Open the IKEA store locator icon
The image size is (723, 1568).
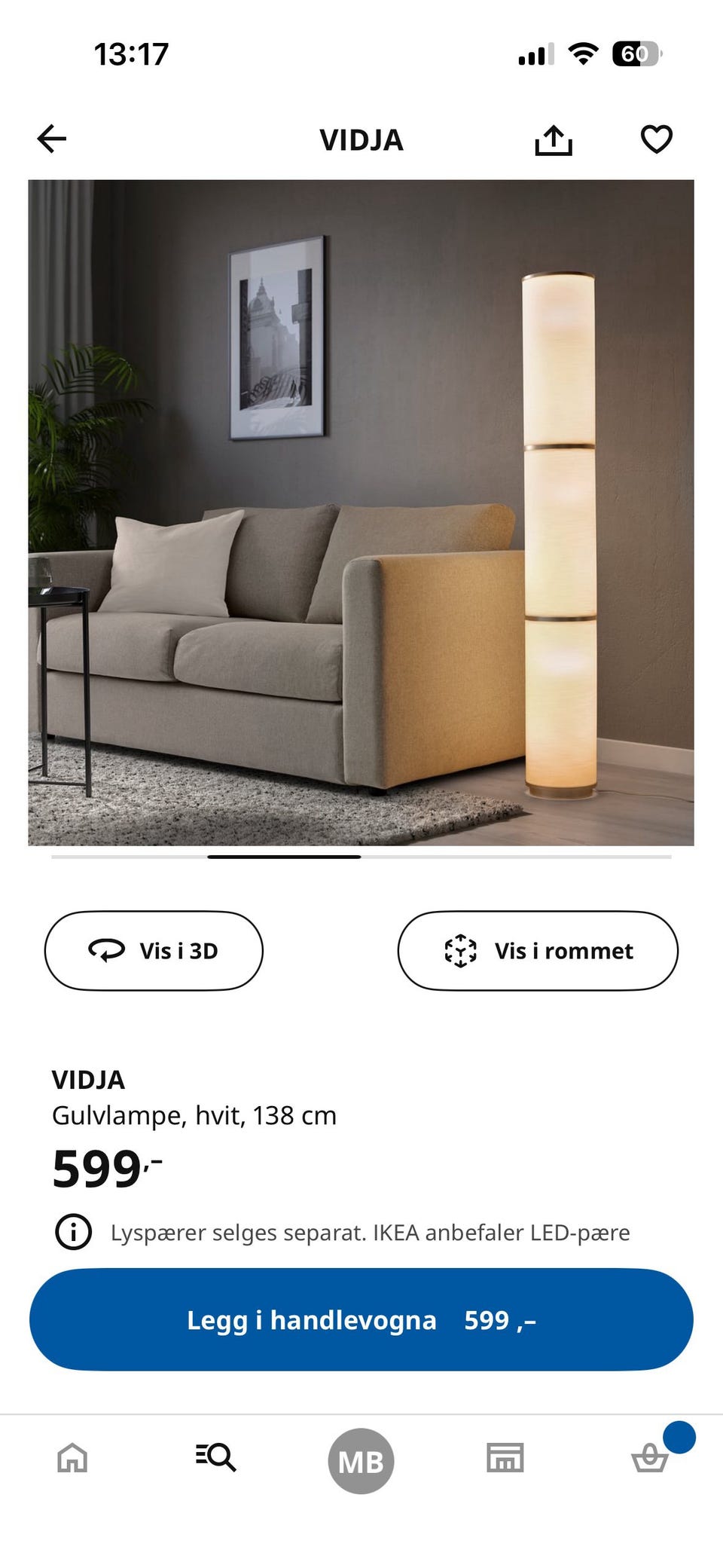click(x=505, y=1459)
